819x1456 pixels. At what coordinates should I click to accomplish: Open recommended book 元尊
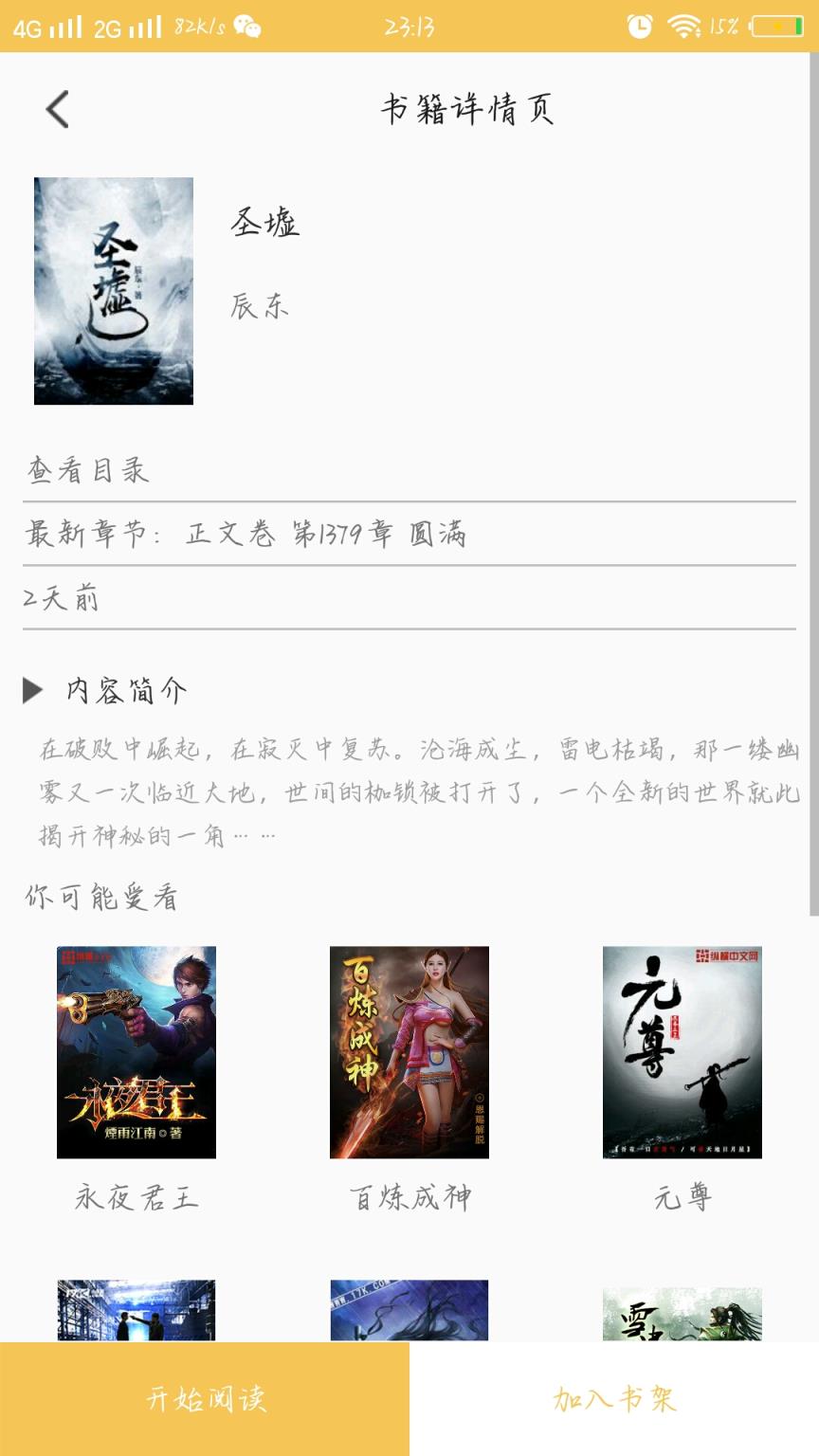[x=682, y=1052]
